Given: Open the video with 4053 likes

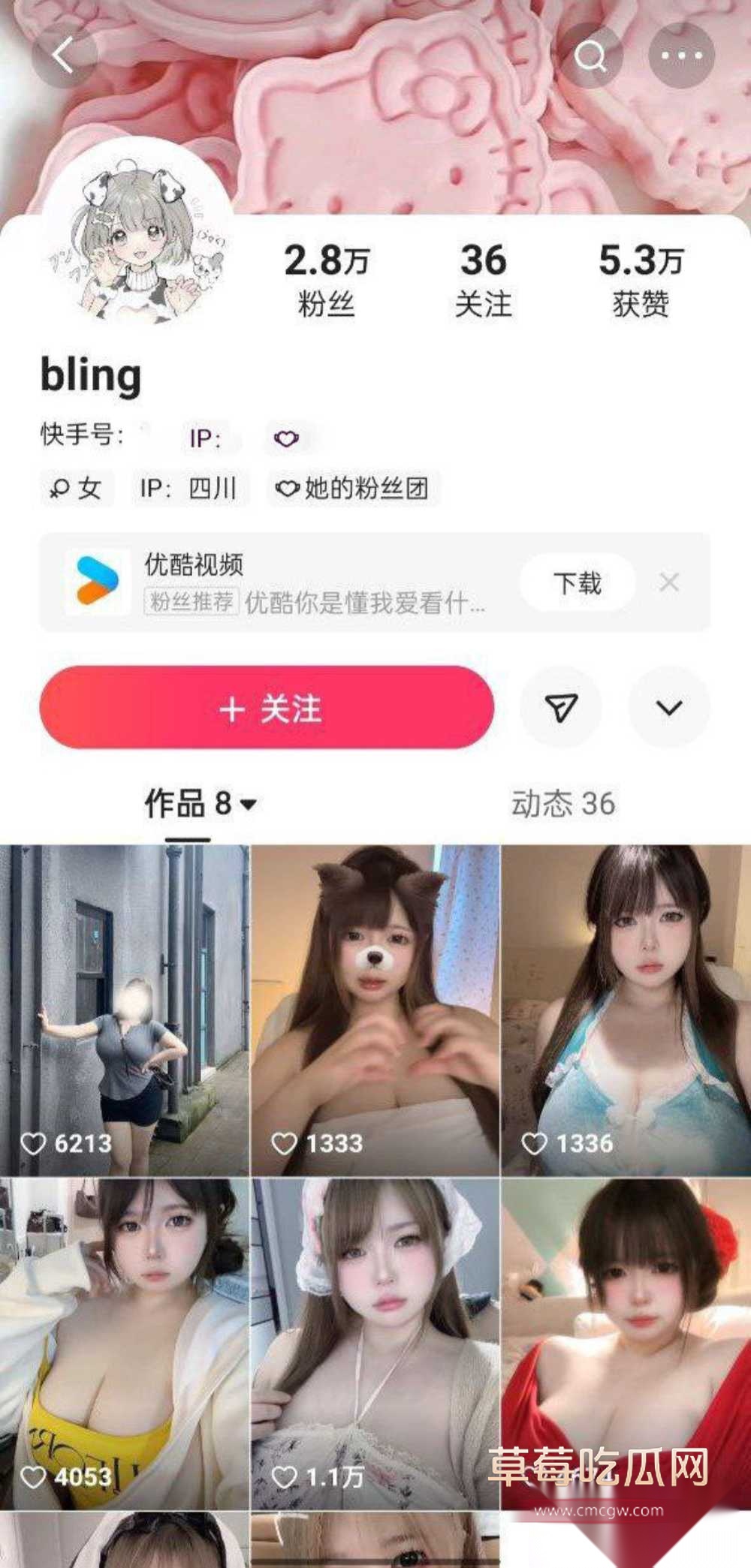Looking at the screenshot, I should 124,1344.
